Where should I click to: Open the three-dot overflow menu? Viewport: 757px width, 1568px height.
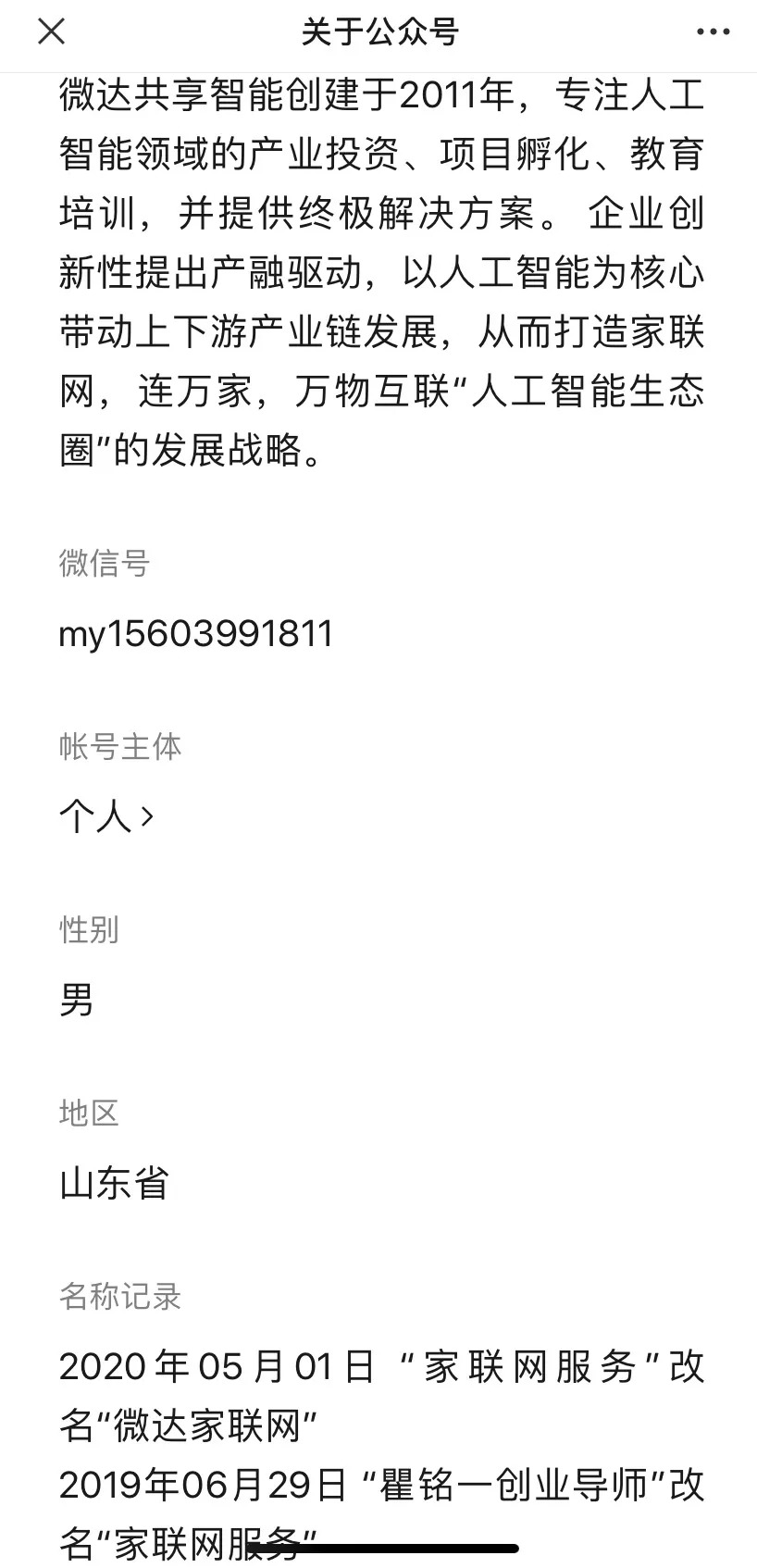(x=713, y=32)
